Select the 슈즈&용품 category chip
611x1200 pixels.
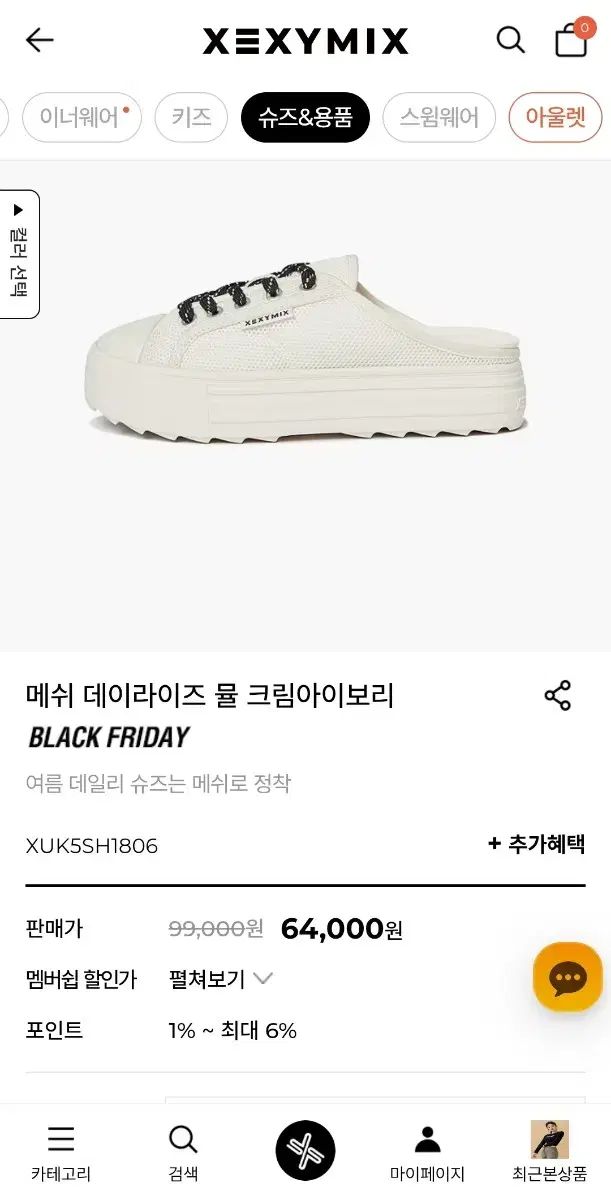[305, 117]
